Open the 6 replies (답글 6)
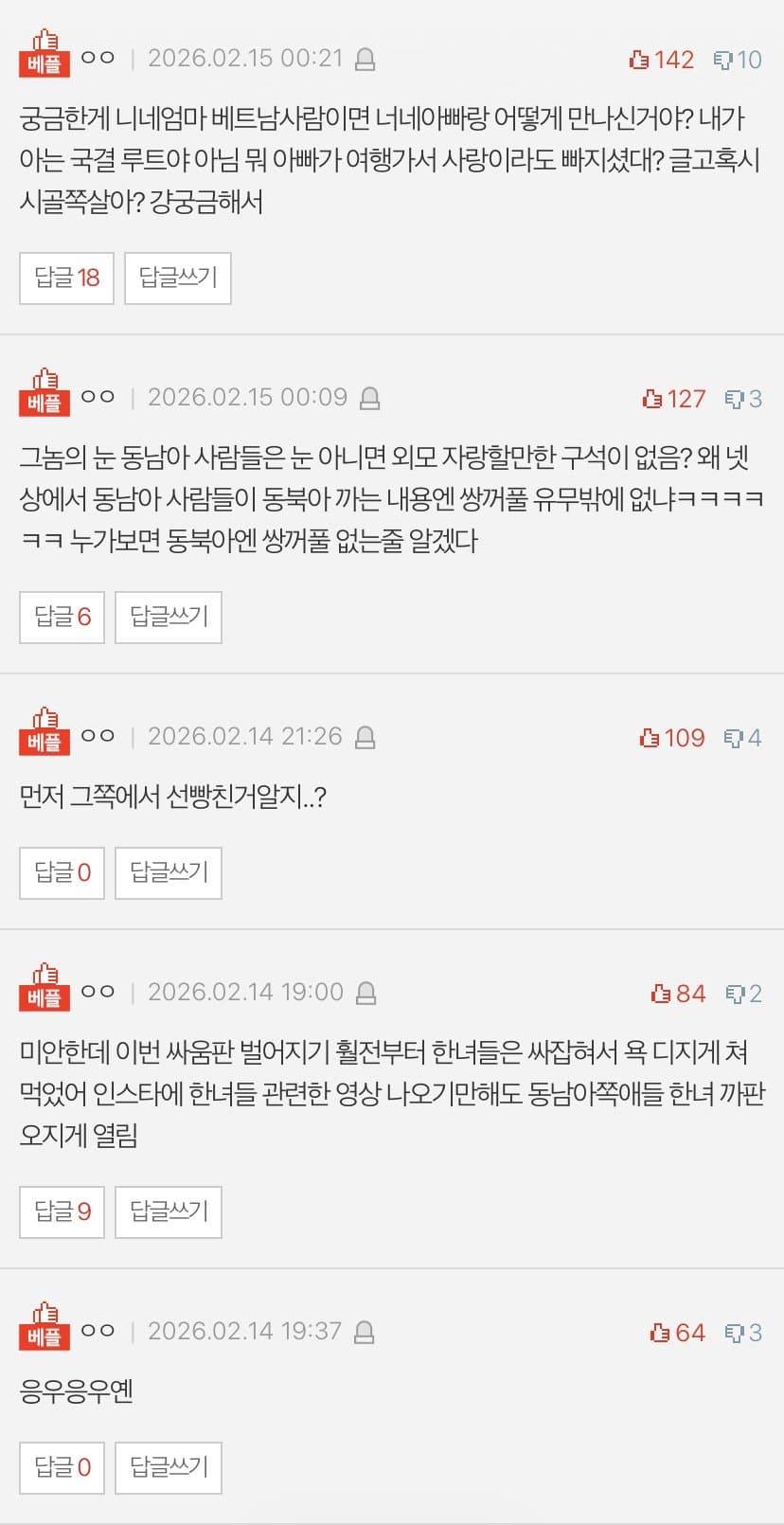 coord(62,617)
